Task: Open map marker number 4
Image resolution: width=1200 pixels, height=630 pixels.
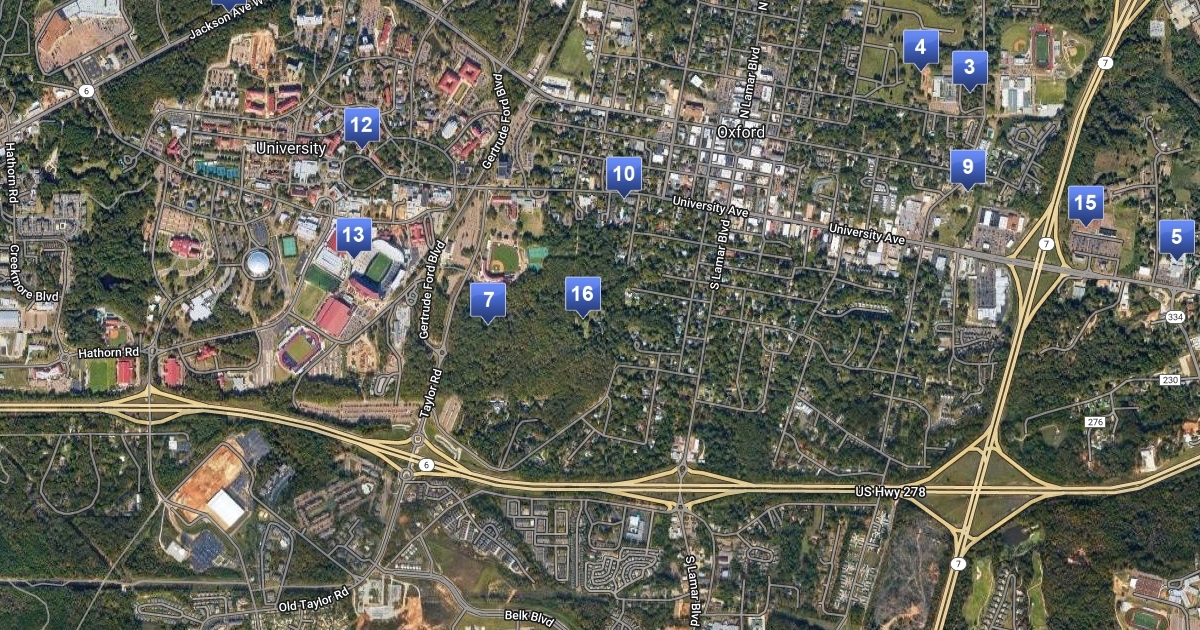Action: [x=920, y=46]
